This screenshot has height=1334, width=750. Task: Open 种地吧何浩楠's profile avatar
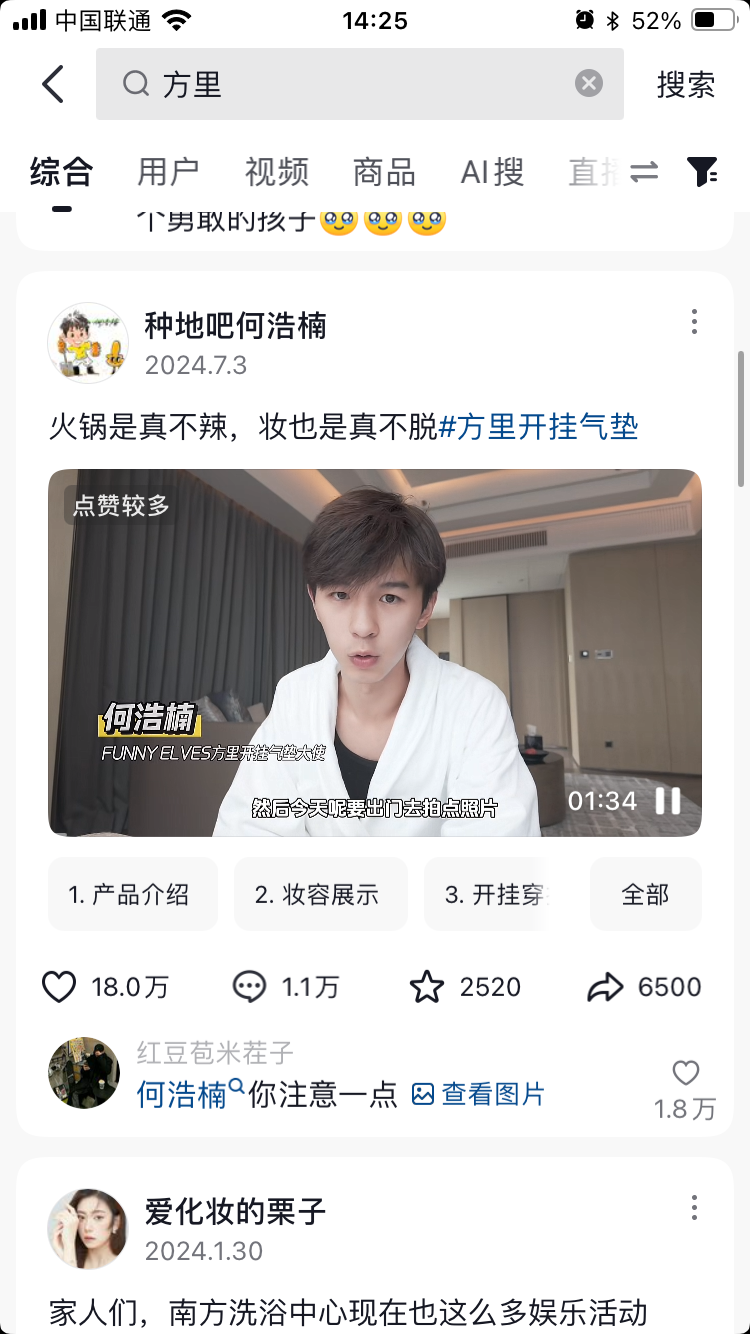tap(88, 343)
